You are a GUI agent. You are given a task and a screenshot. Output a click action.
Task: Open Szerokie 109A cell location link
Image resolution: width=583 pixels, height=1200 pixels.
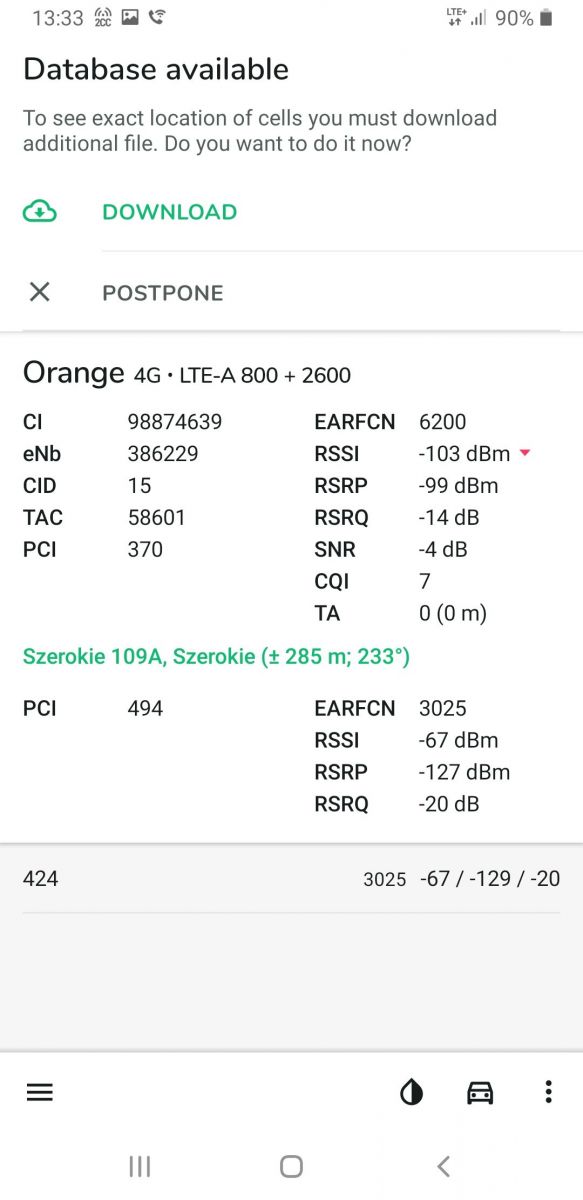pos(216,657)
